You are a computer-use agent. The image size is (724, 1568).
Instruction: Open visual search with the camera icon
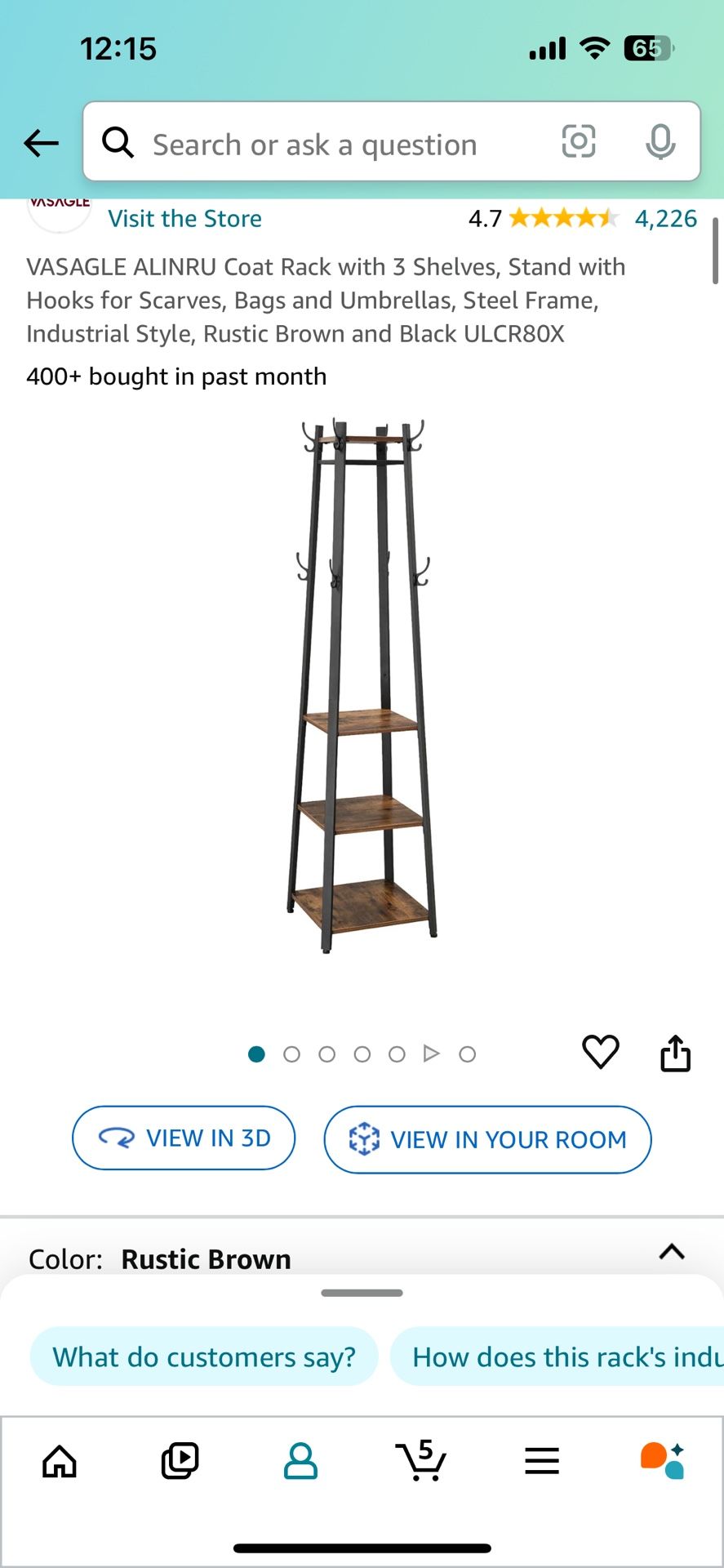pyautogui.click(x=578, y=142)
